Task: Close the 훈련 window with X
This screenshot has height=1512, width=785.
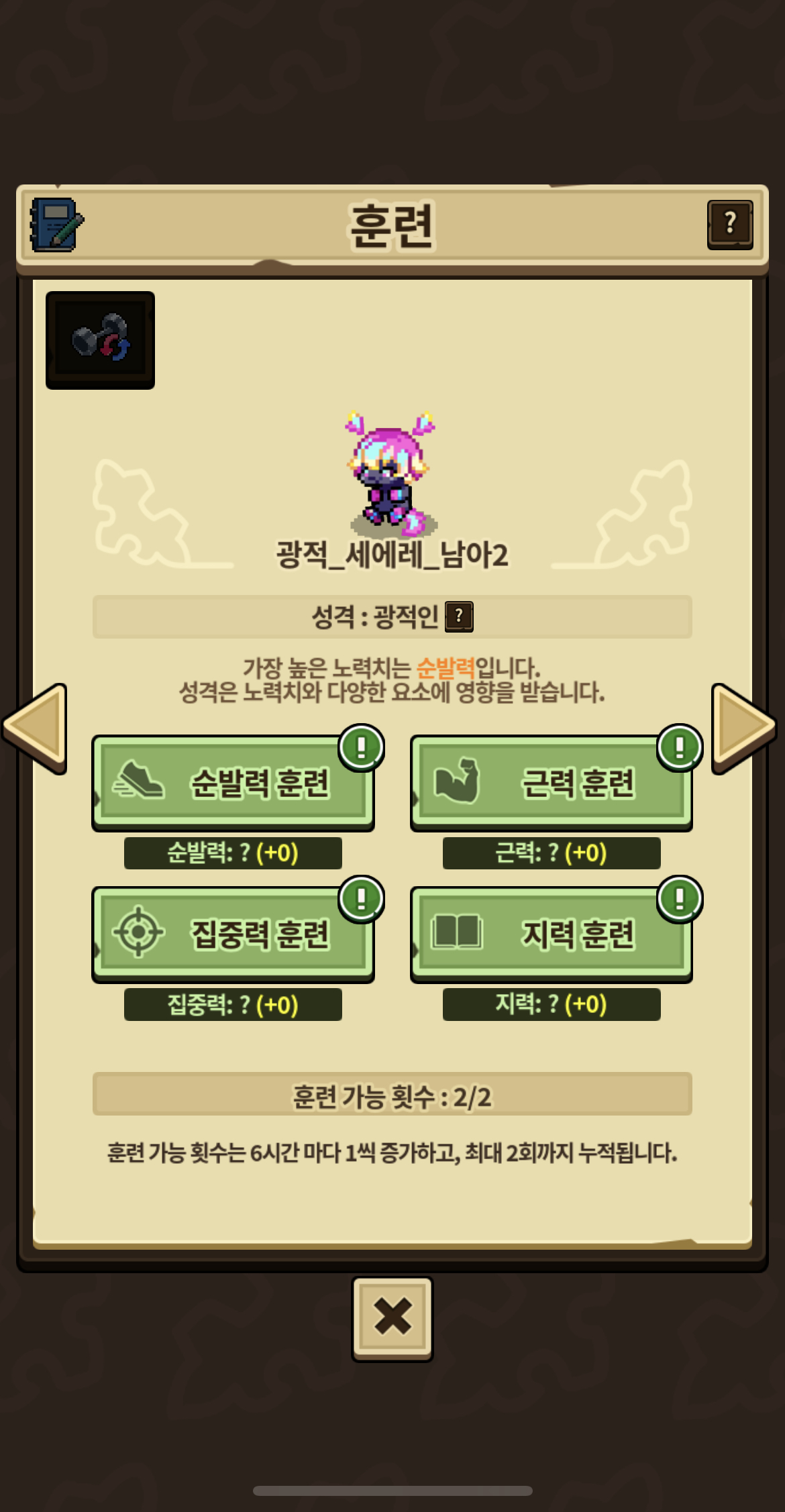Action: (x=392, y=1318)
